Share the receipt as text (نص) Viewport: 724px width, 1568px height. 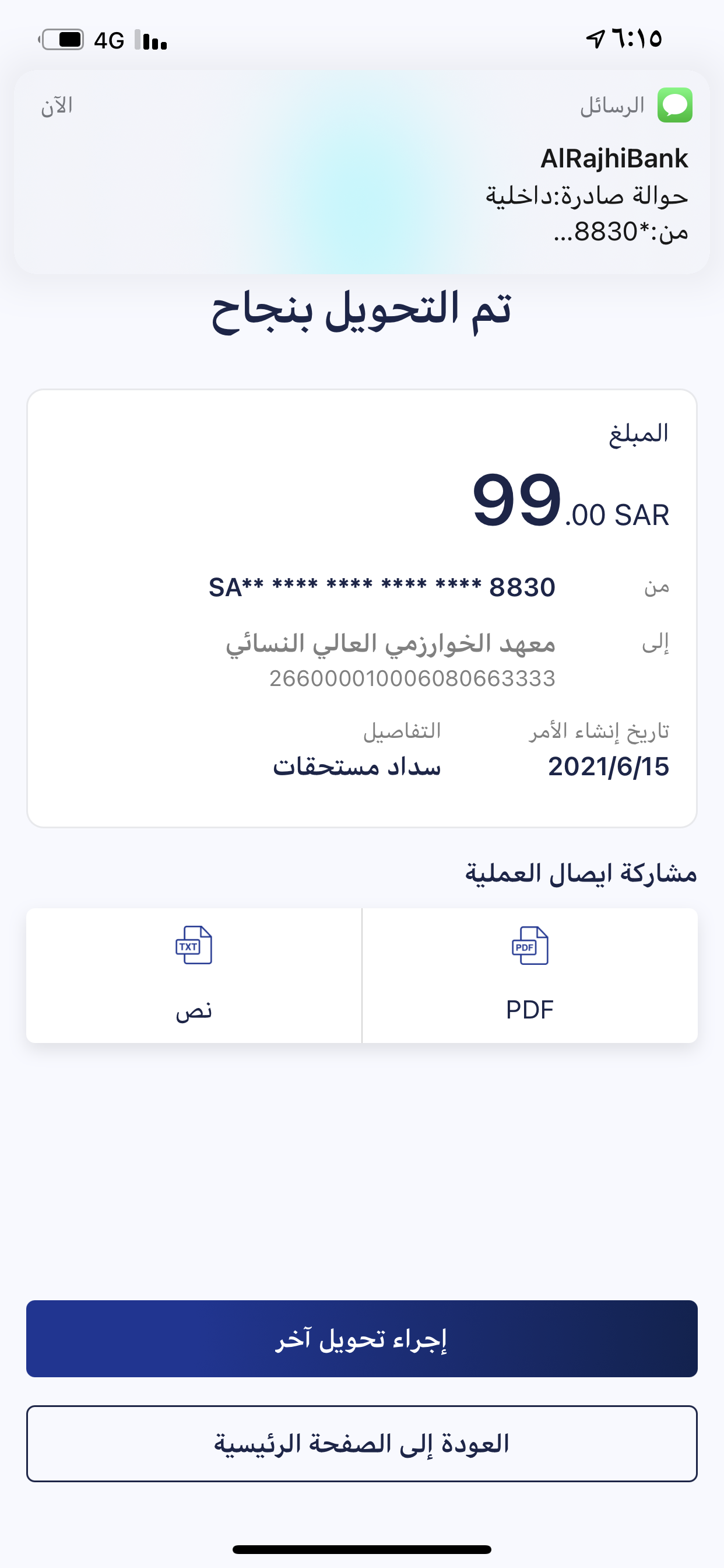point(194,975)
